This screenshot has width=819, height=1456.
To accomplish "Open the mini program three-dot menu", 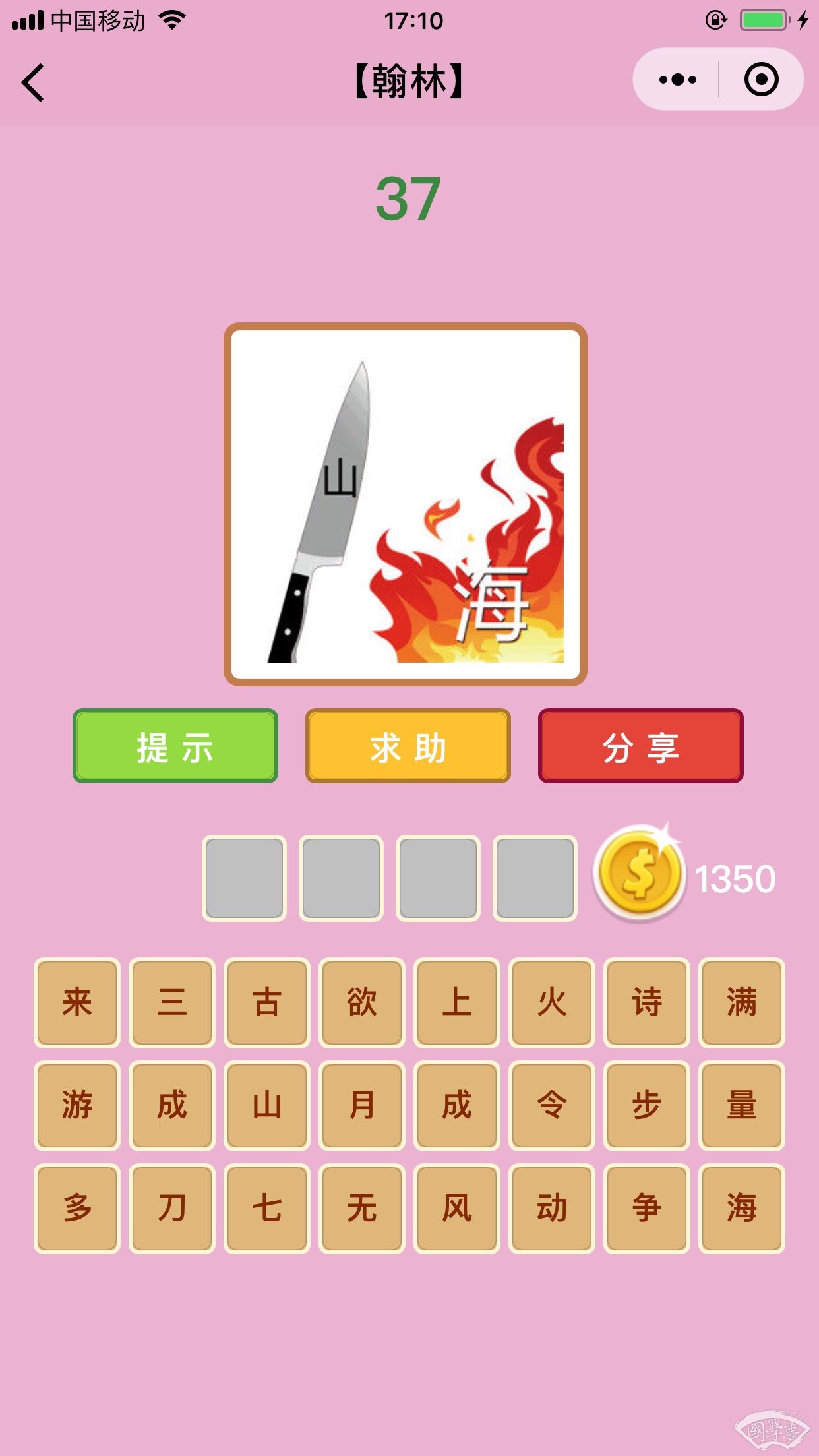I will 677,80.
